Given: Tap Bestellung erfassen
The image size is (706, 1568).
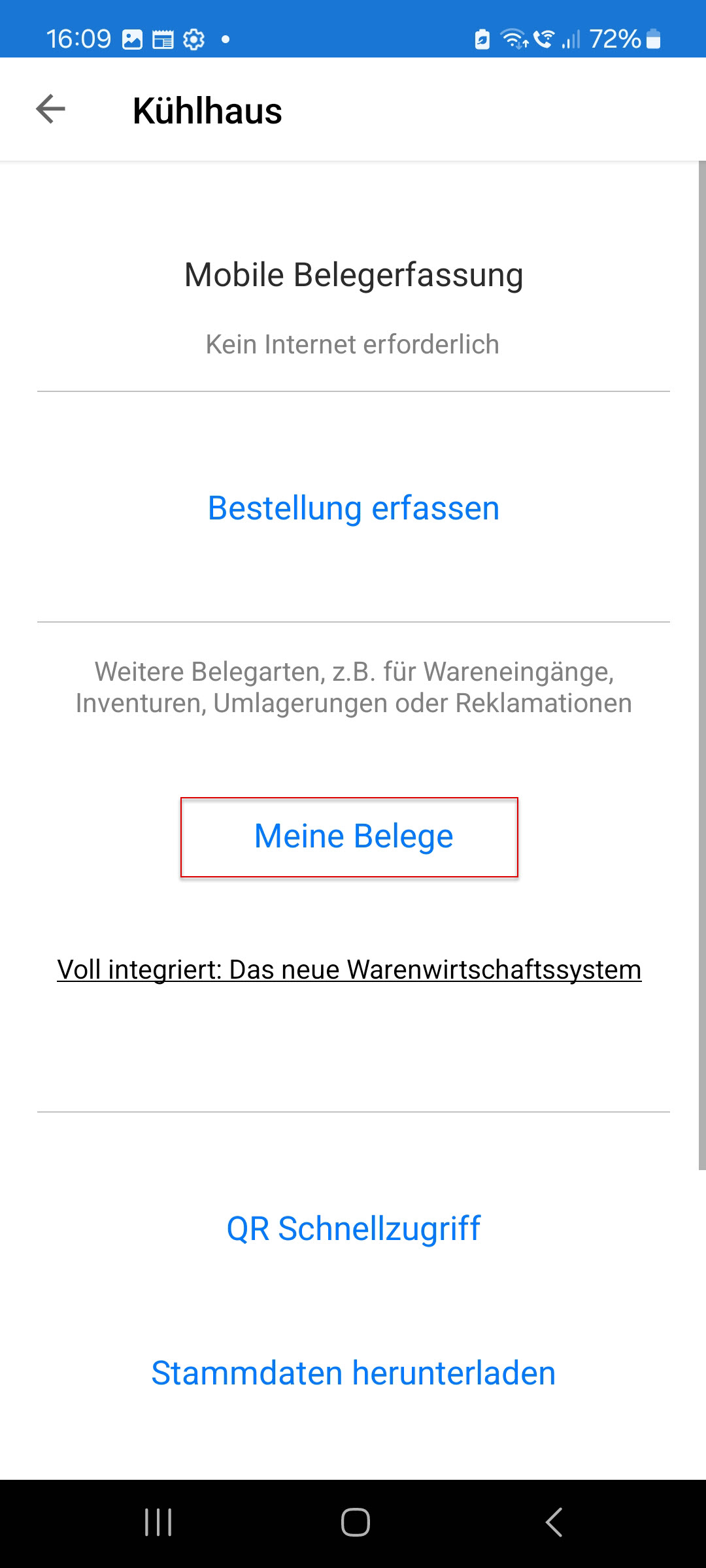Looking at the screenshot, I should point(353,508).
